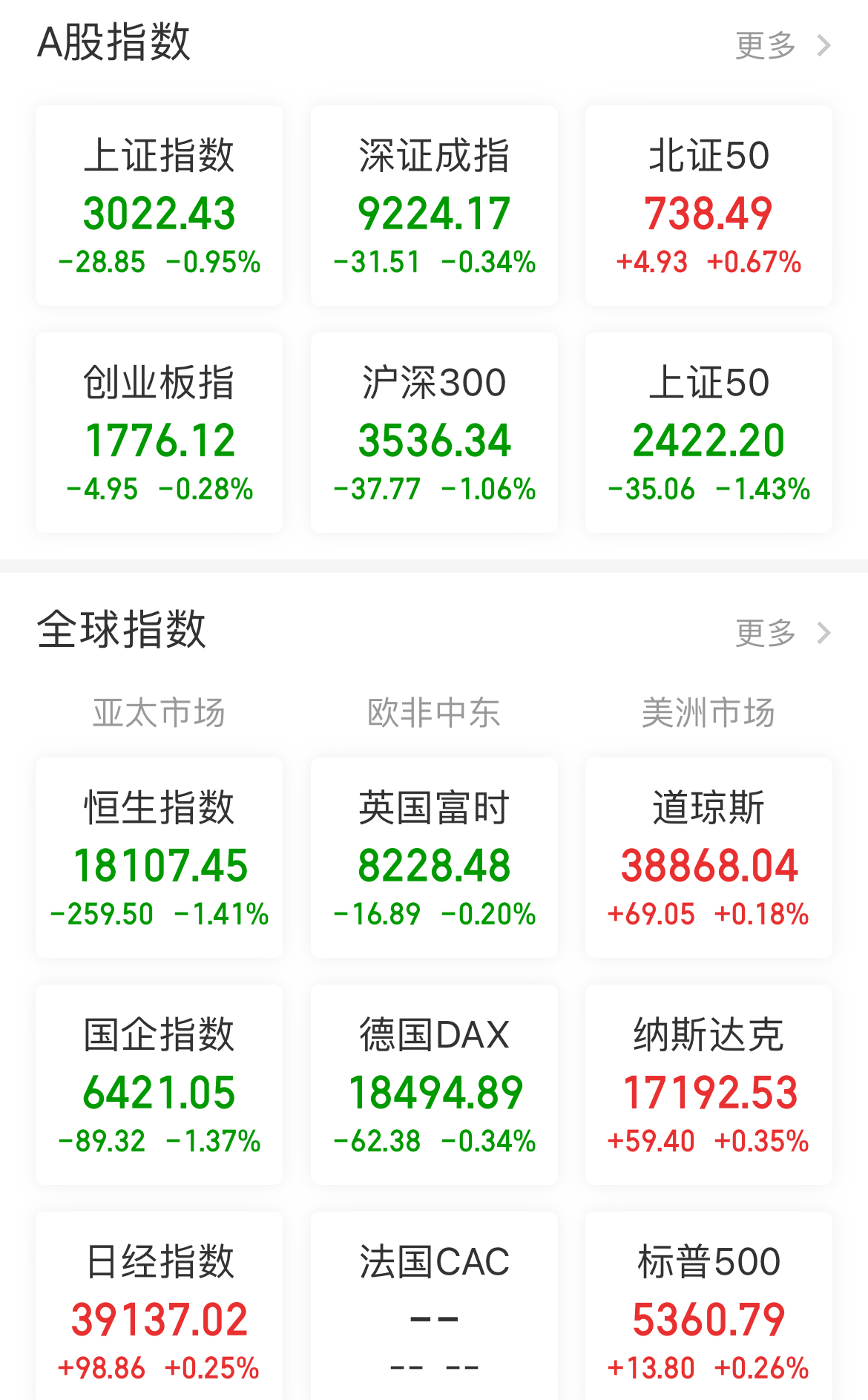Open 更多 link for A股指数
Screen dimensions: 868x1400
pyautogui.click(x=766, y=45)
